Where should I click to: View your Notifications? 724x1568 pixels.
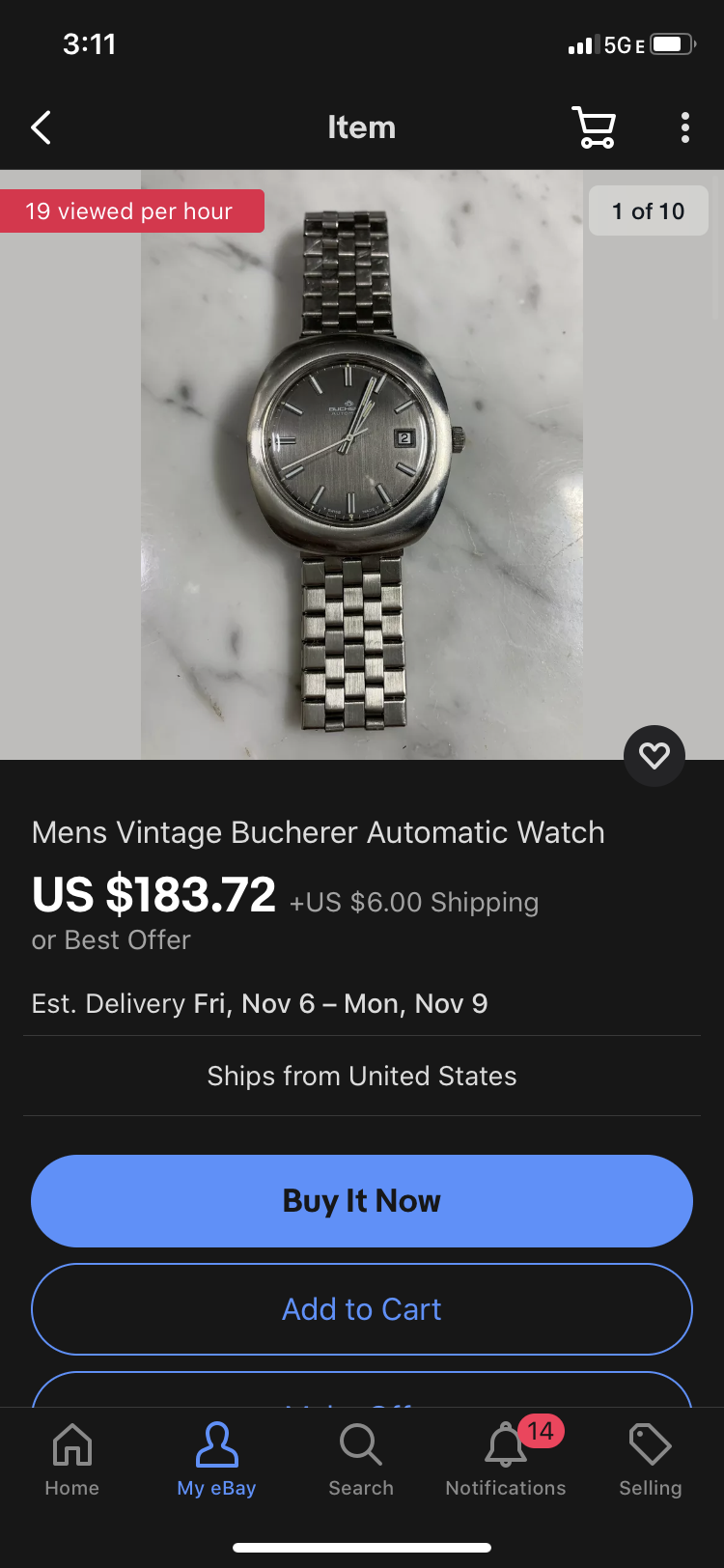click(x=506, y=1460)
